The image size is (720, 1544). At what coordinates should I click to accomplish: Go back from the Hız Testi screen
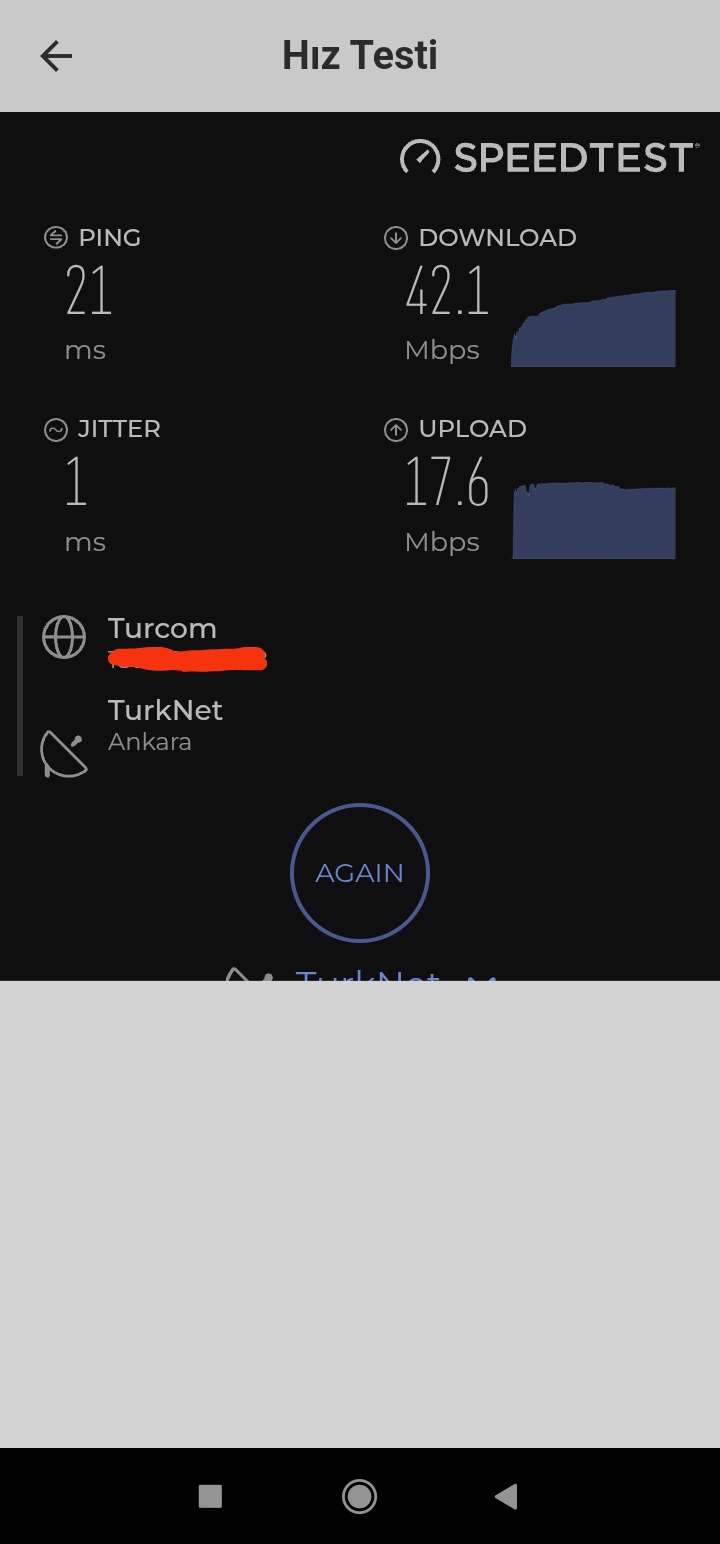pos(56,56)
